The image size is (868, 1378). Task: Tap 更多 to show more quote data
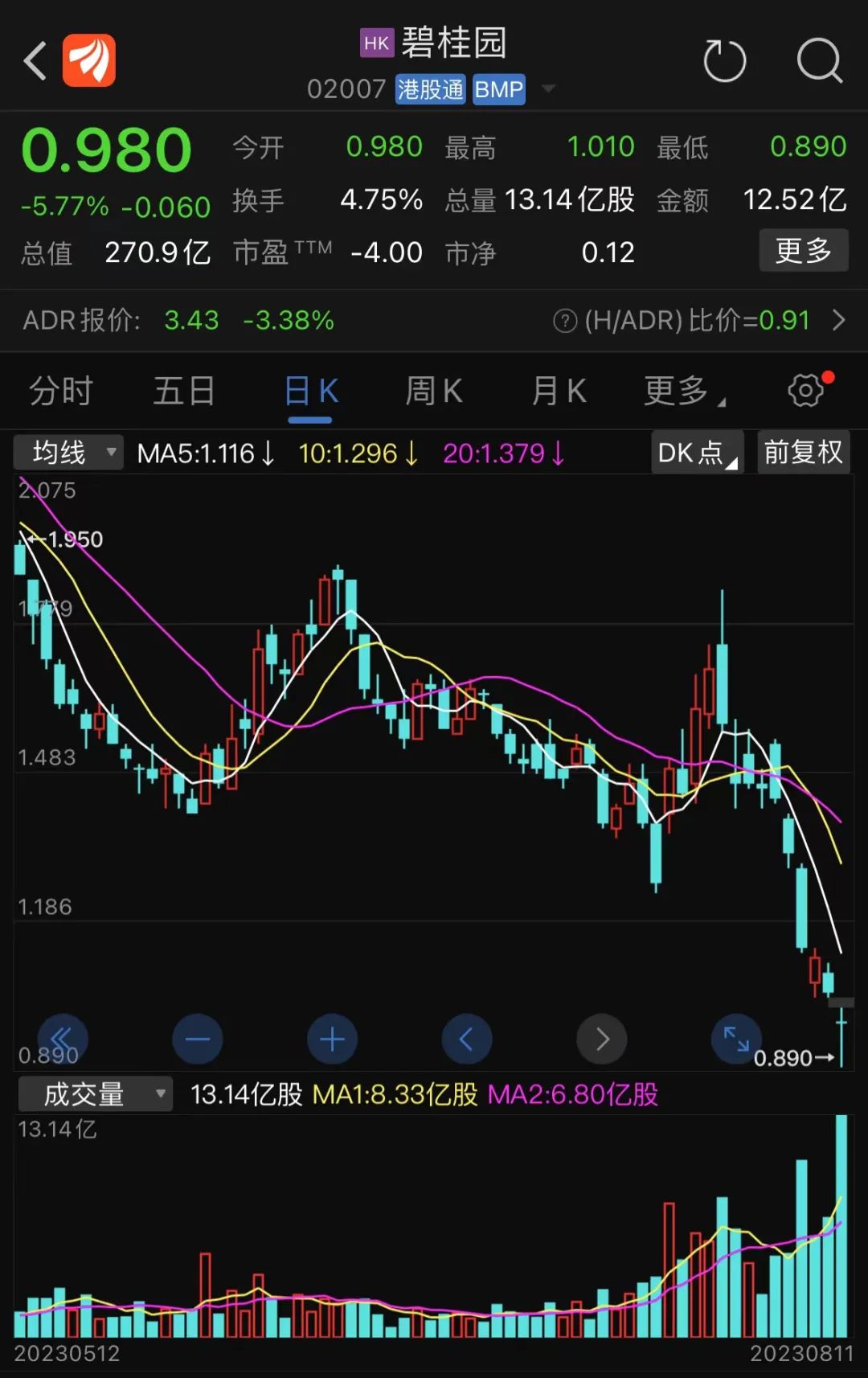[803, 251]
